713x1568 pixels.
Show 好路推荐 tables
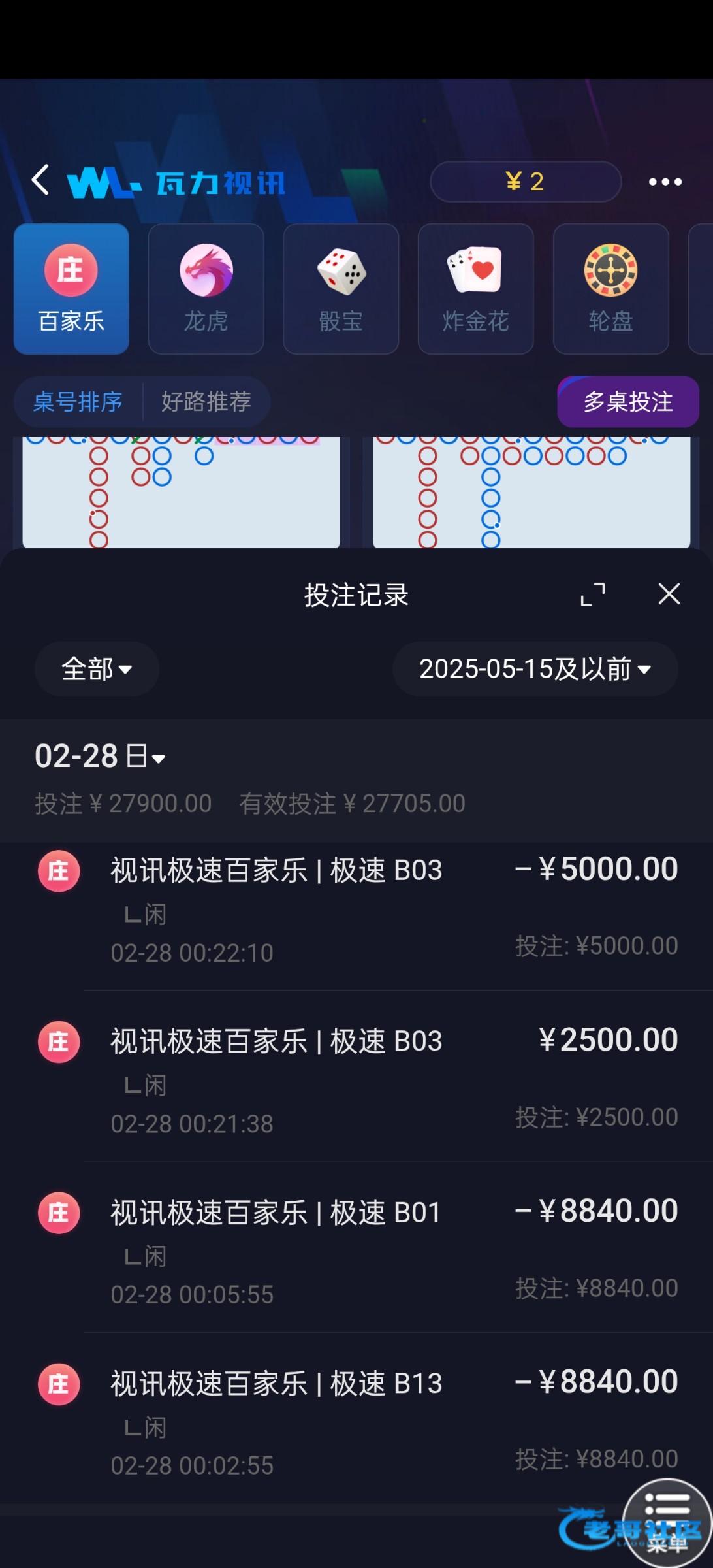(x=206, y=401)
